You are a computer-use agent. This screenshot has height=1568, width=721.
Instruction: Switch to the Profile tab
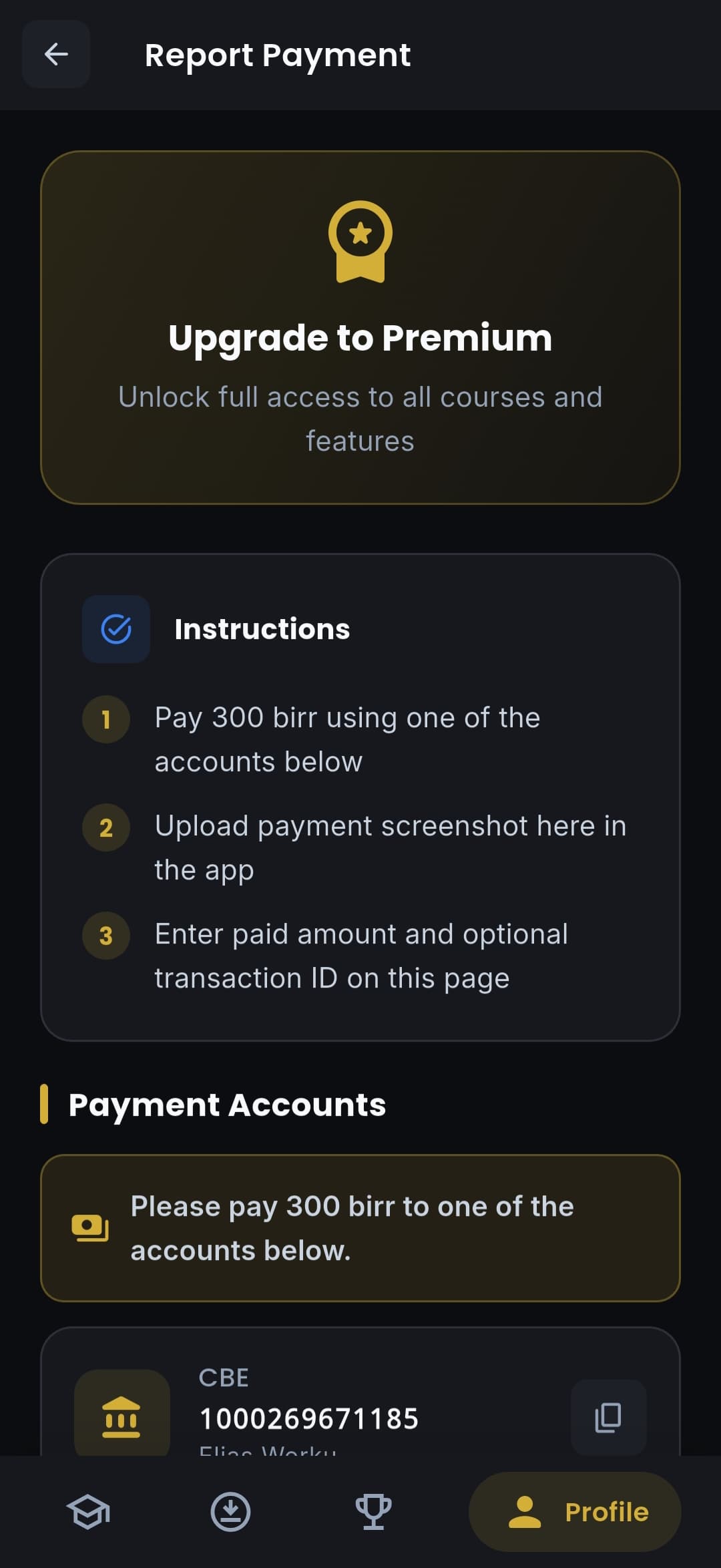coord(575,1512)
